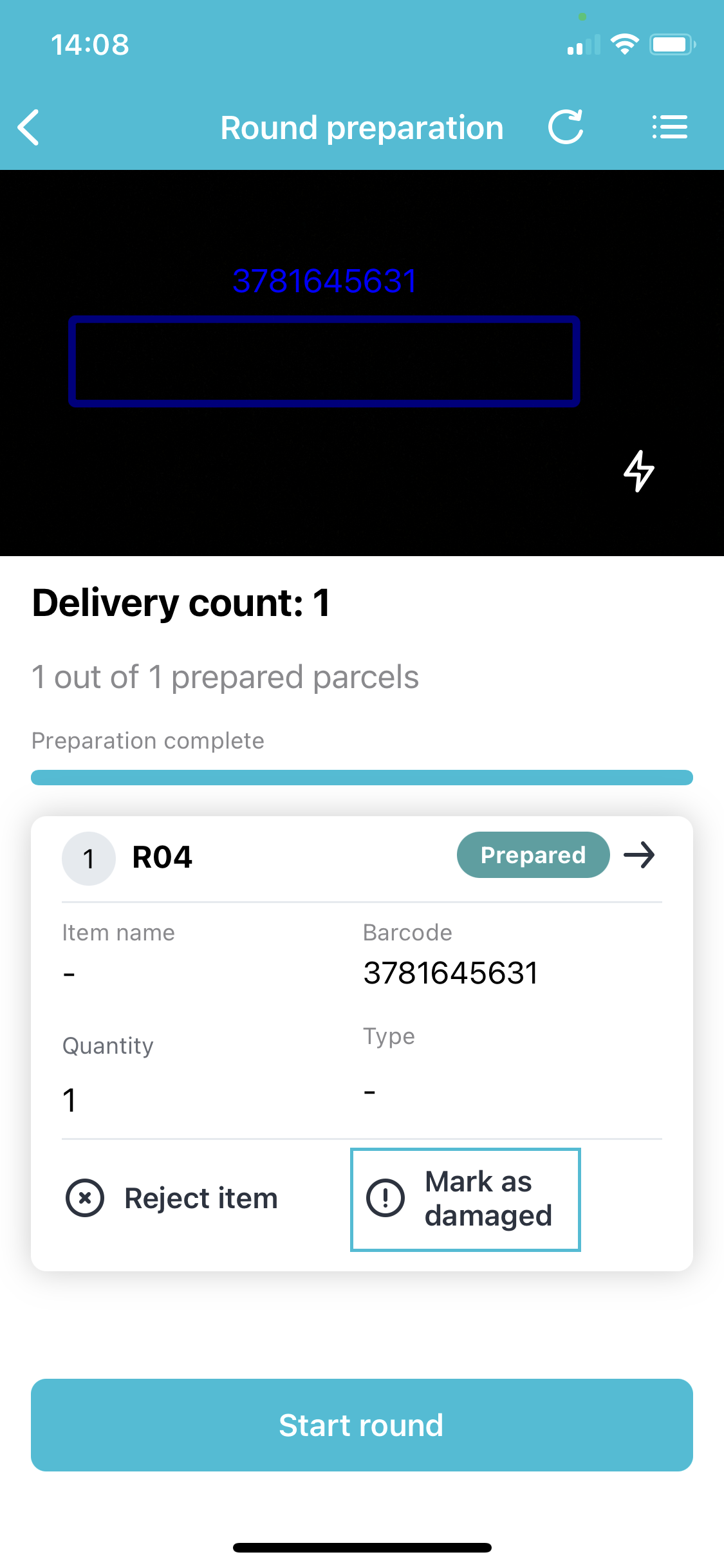Viewport: 724px width, 1568px height.
Task: Toggle the camera flash
Action: pos(639,471)
